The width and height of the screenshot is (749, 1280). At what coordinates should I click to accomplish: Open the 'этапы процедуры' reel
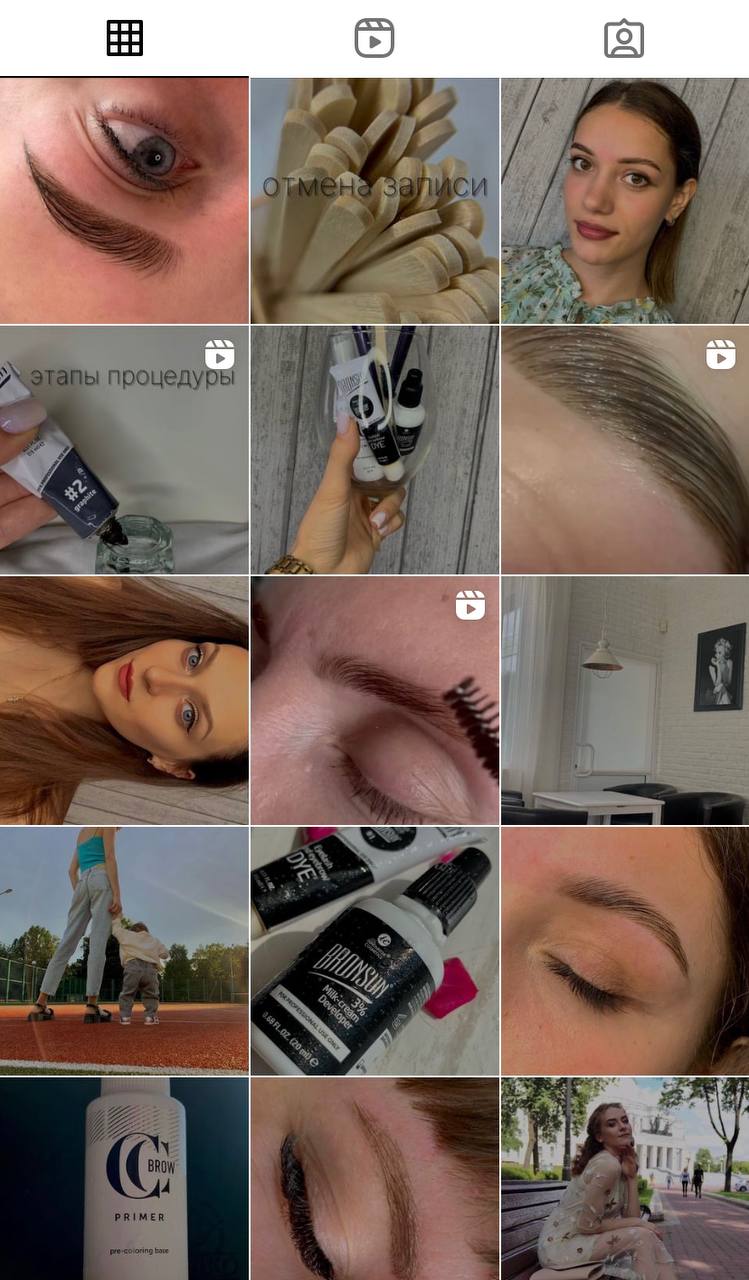tap(124, 449)
